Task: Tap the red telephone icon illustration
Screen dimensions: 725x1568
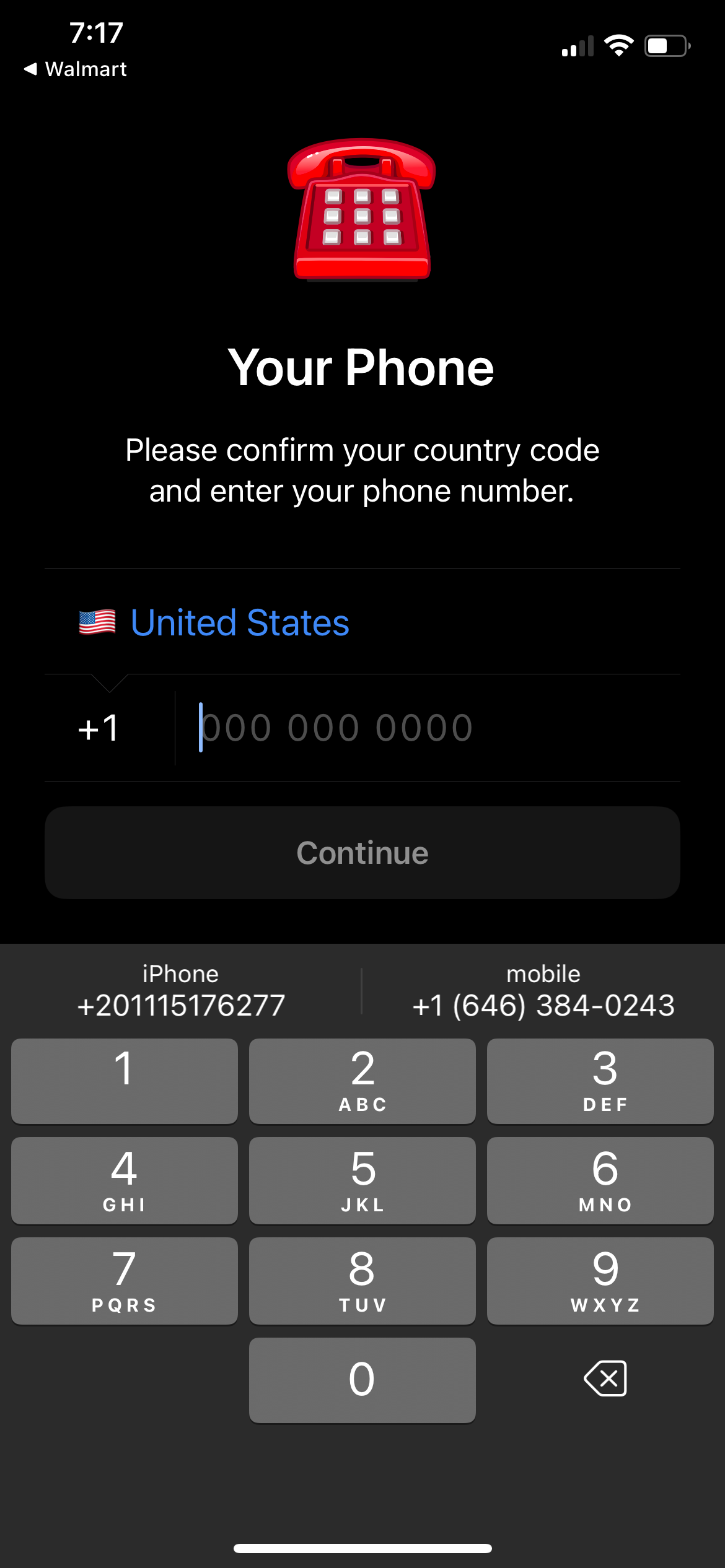Action: click(x=361, y=211)
